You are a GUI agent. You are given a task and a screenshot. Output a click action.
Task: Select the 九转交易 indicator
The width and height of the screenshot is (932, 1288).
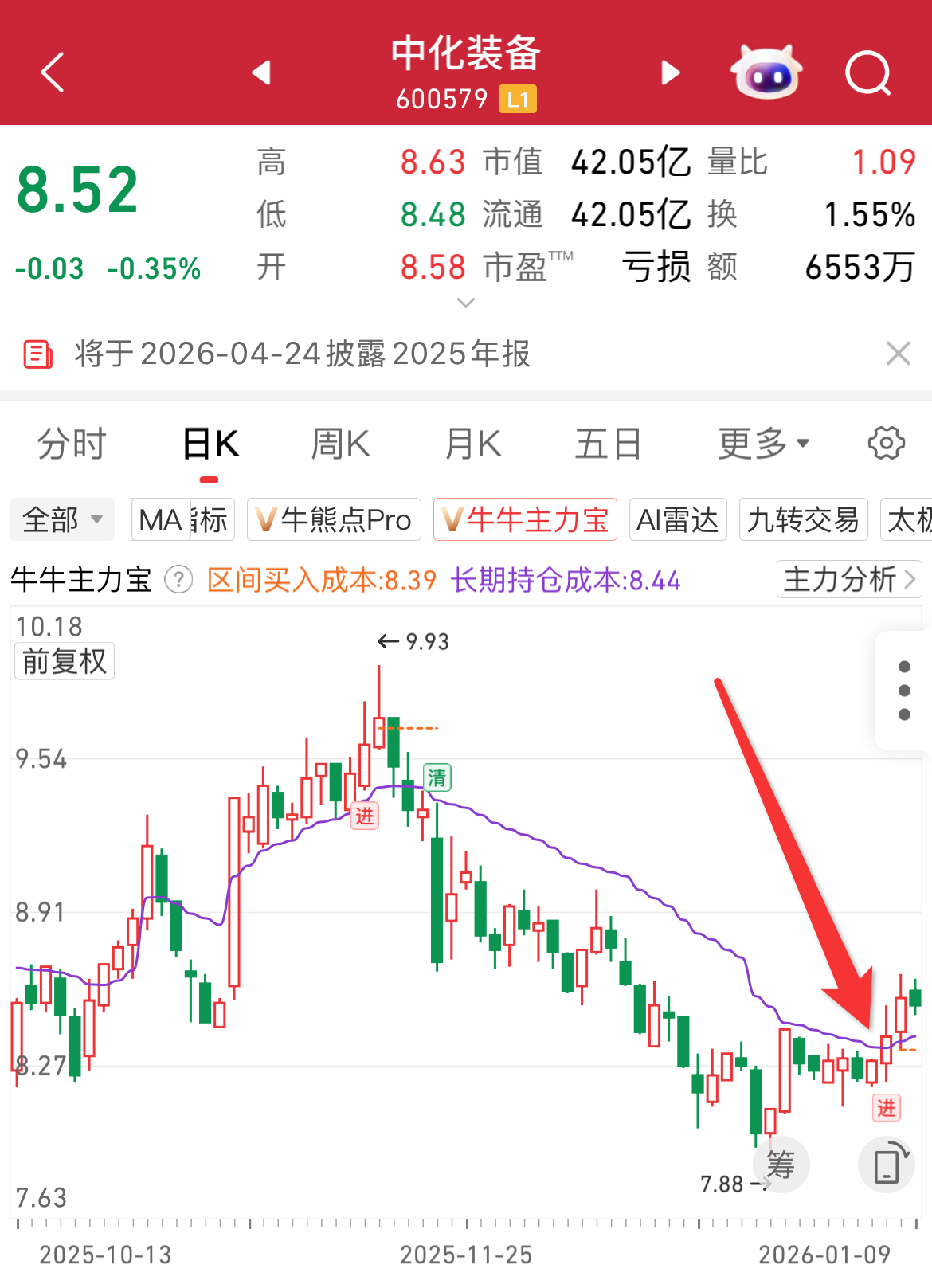[803, 519]
